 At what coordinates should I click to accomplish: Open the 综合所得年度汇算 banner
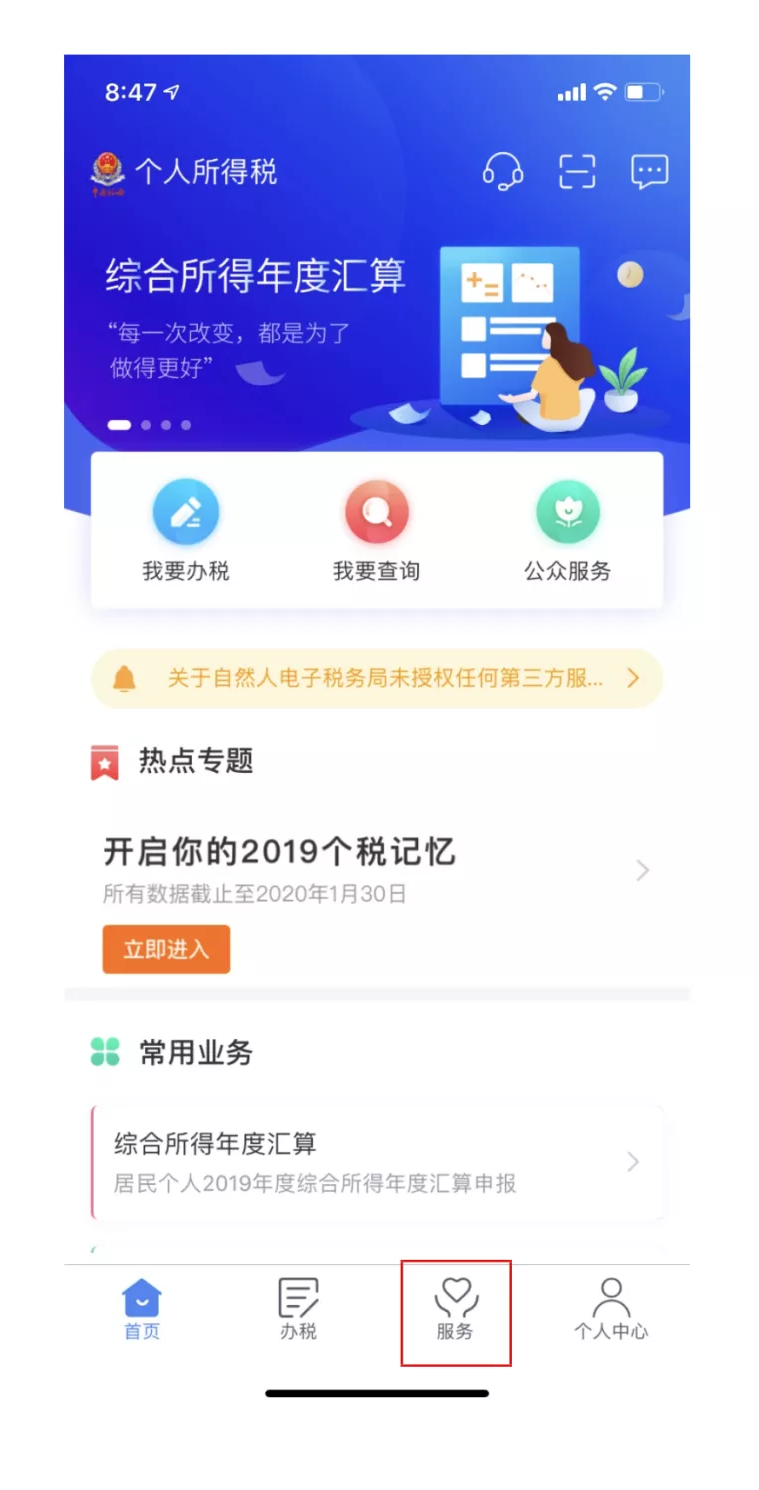pos(377,330)
